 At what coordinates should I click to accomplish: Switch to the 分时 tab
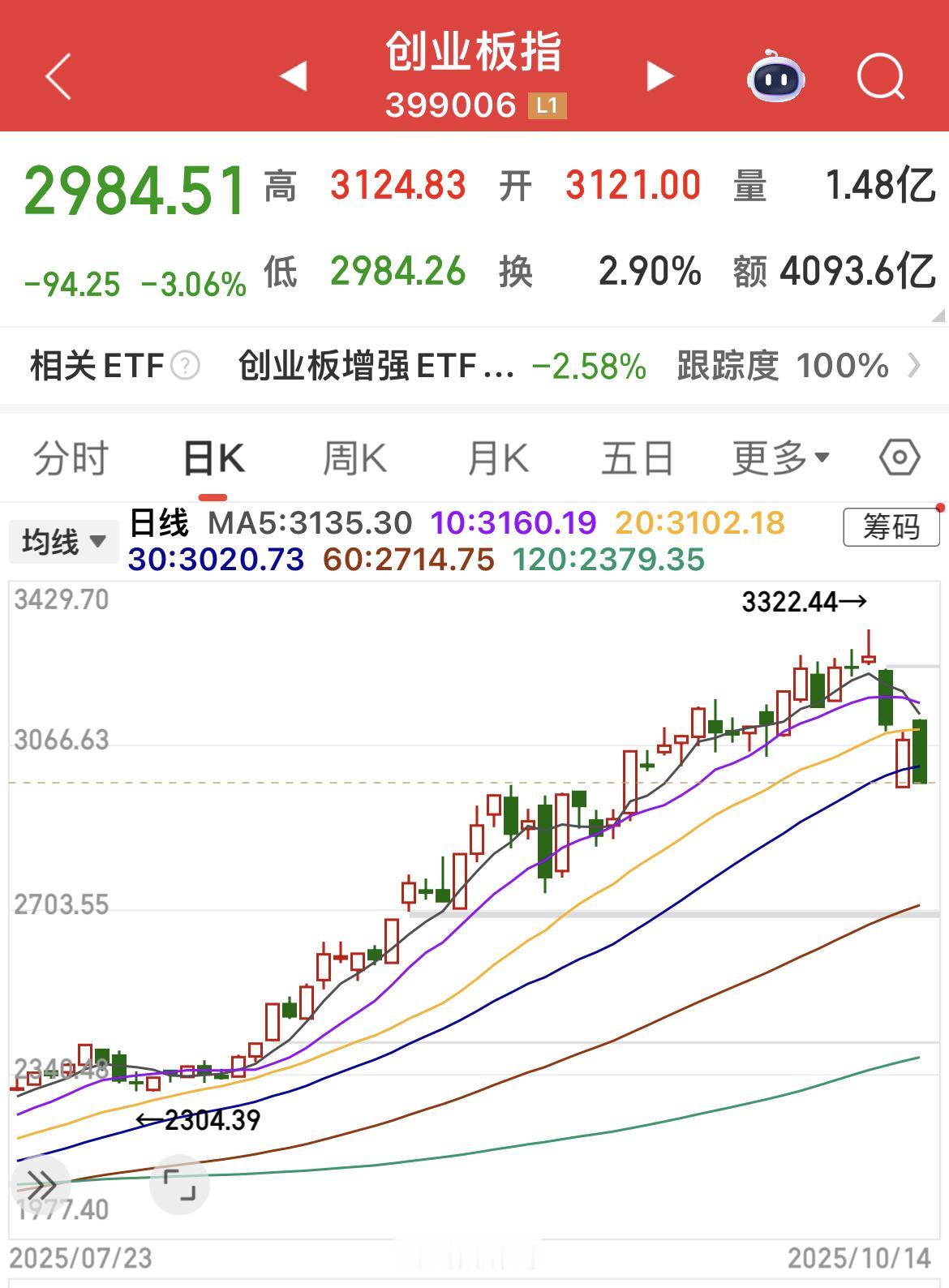71,457
